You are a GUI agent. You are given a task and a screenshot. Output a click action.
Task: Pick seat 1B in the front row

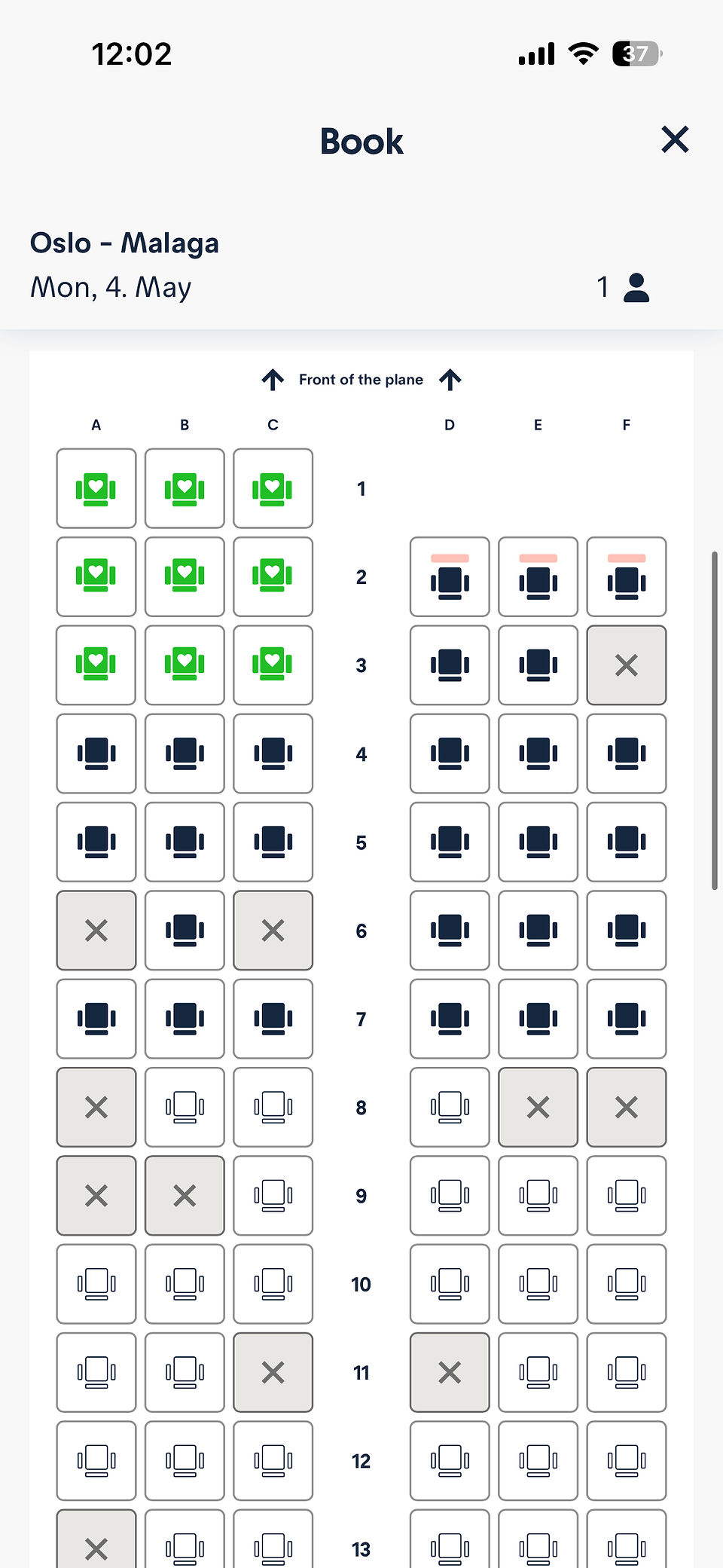(185, 488)
